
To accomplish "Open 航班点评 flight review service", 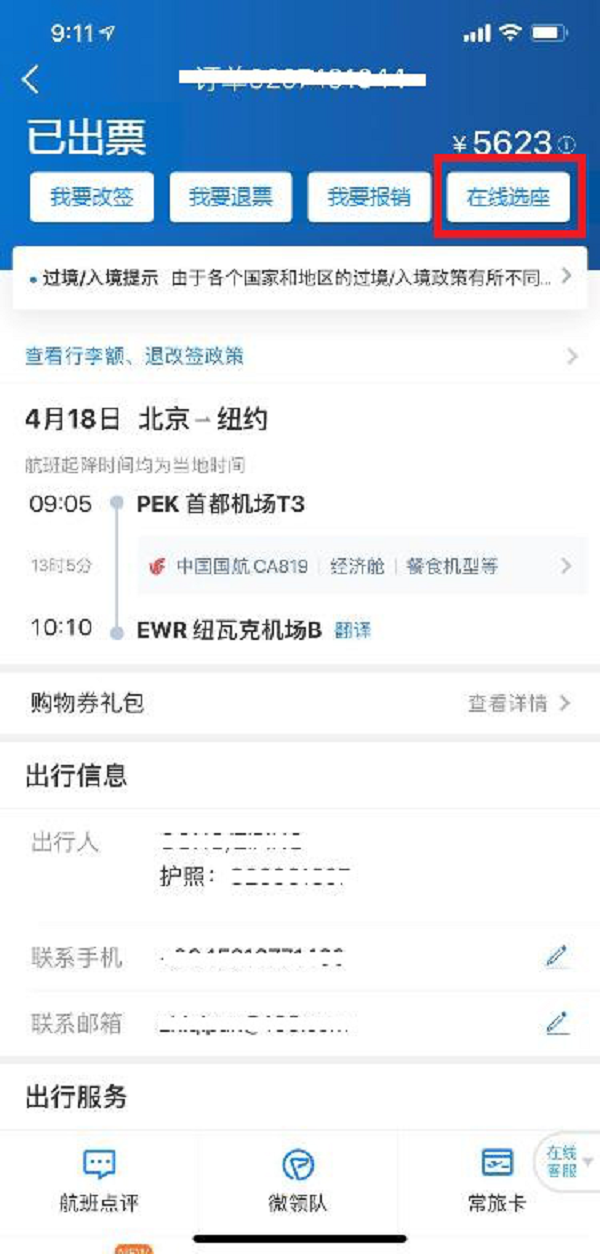I will click(98, 1180).
